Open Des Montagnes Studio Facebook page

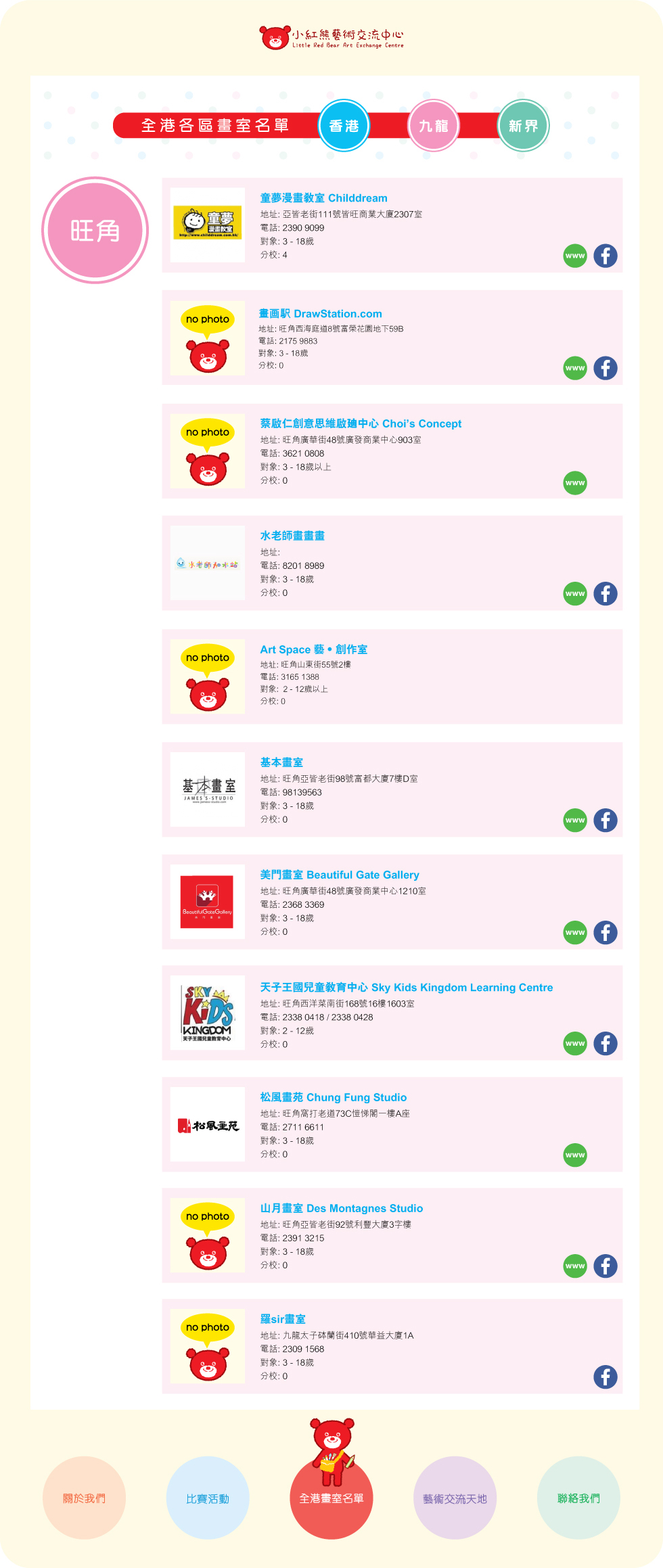coord(605,1266)
